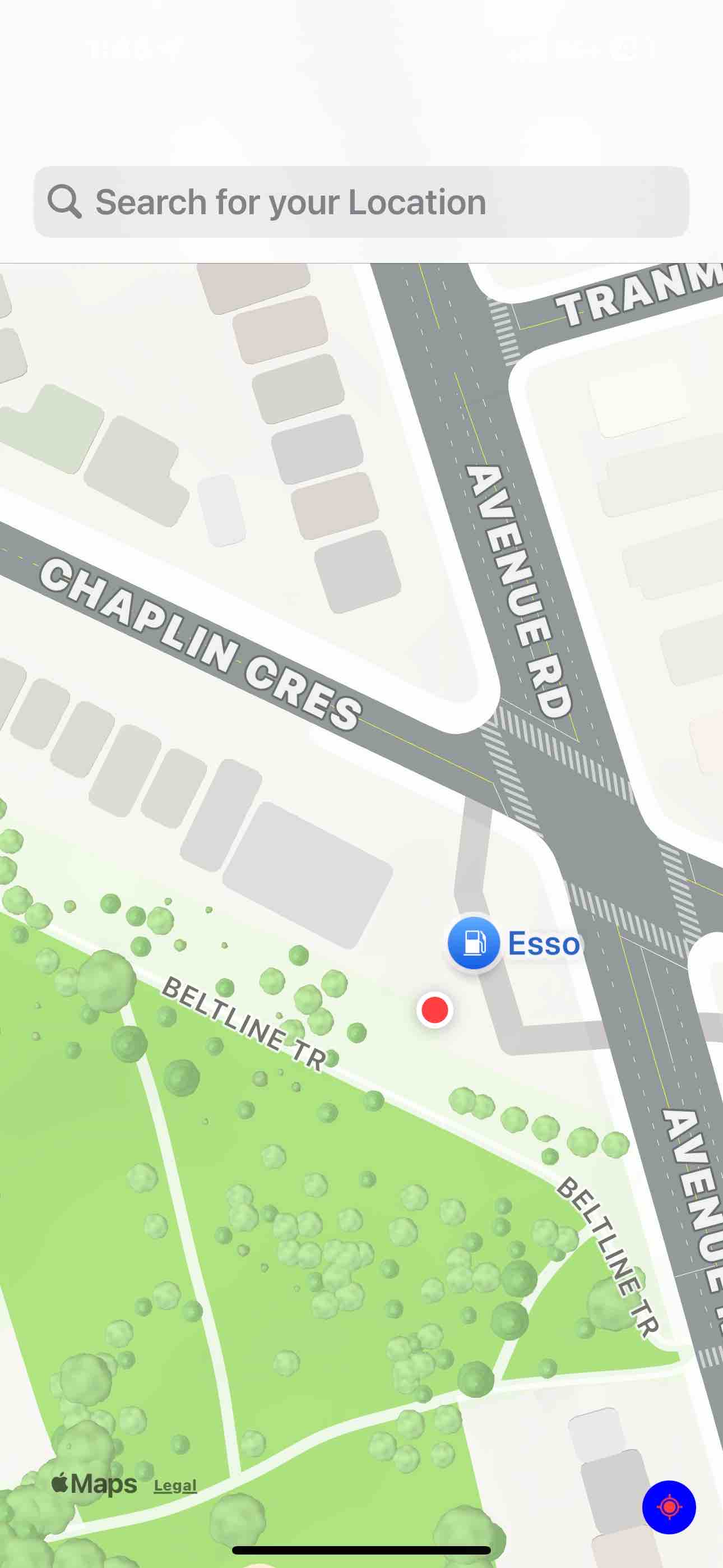Center map on current location
Image resolution: width=723 pixels, height=1568 pixels.
point(669,1506)
